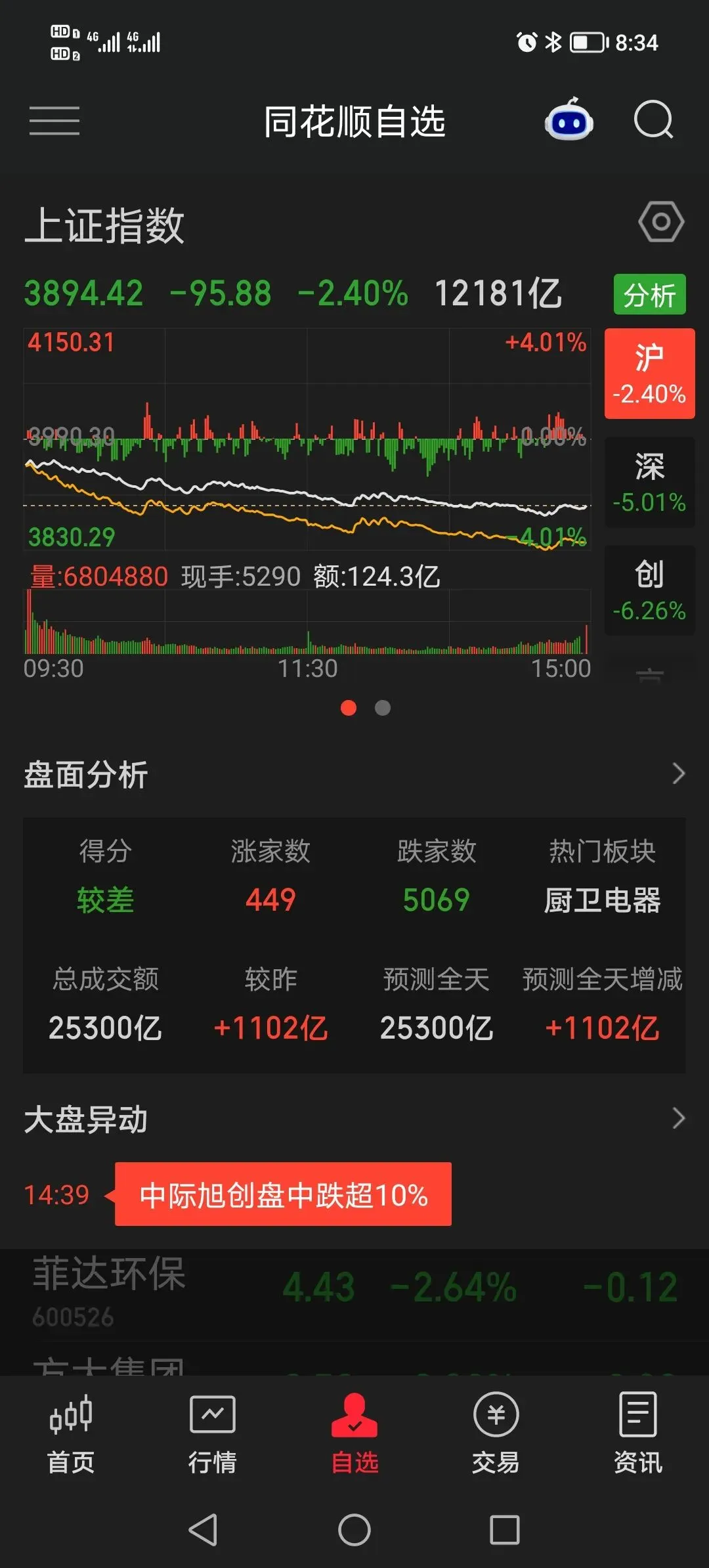Tap the search magnifier icon
This screenshot has width=709, height=1568.
pos(653,120)
